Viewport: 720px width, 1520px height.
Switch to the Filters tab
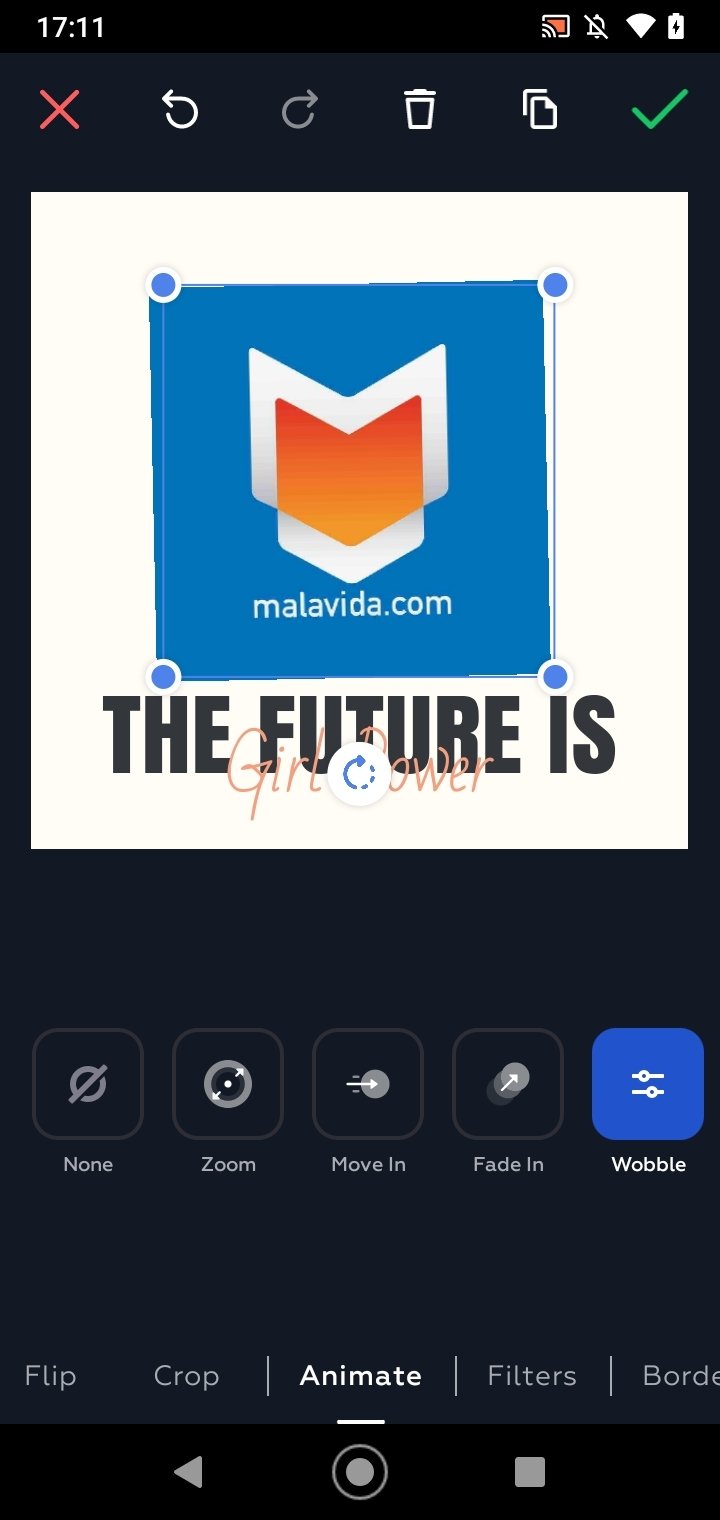pos(532,1376)
